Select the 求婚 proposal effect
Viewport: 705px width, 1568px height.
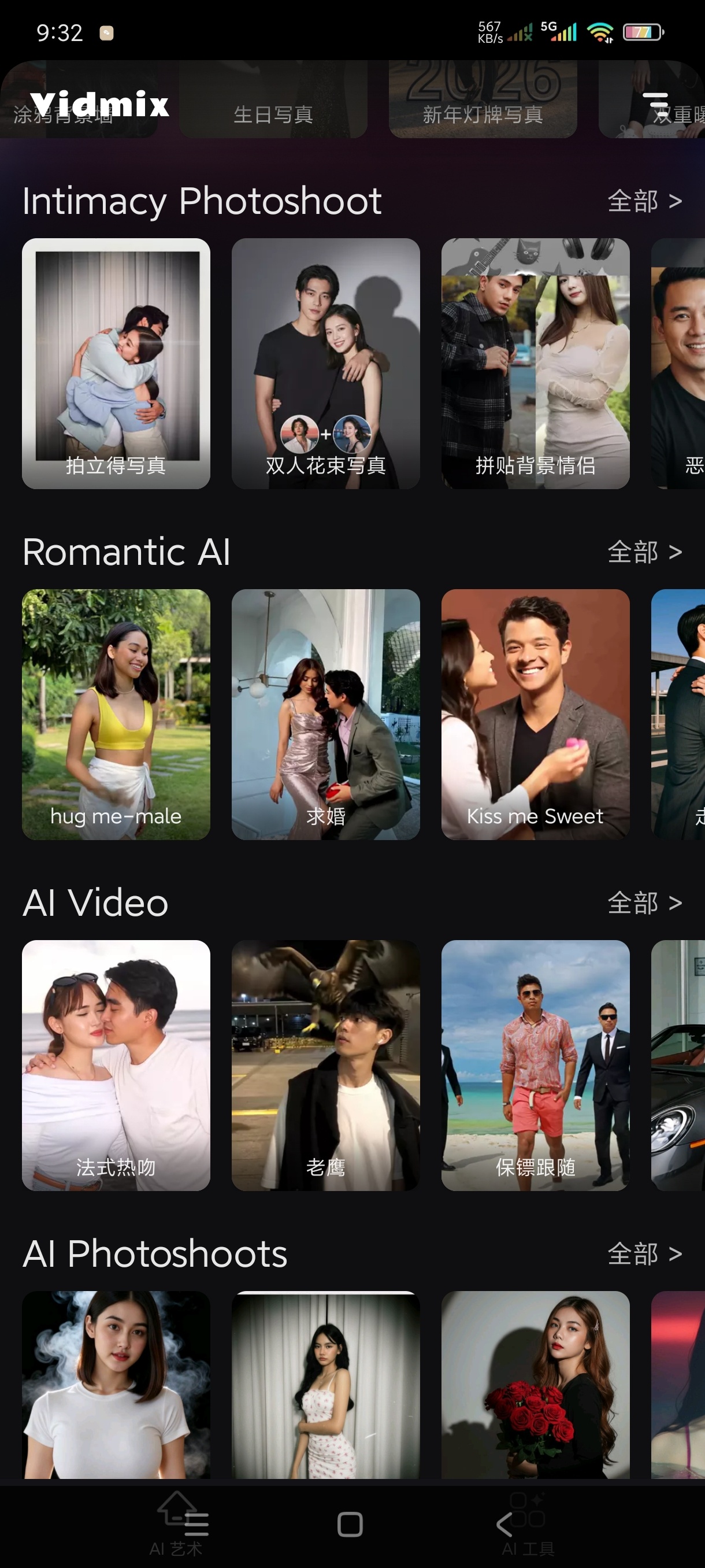(325, 714)
